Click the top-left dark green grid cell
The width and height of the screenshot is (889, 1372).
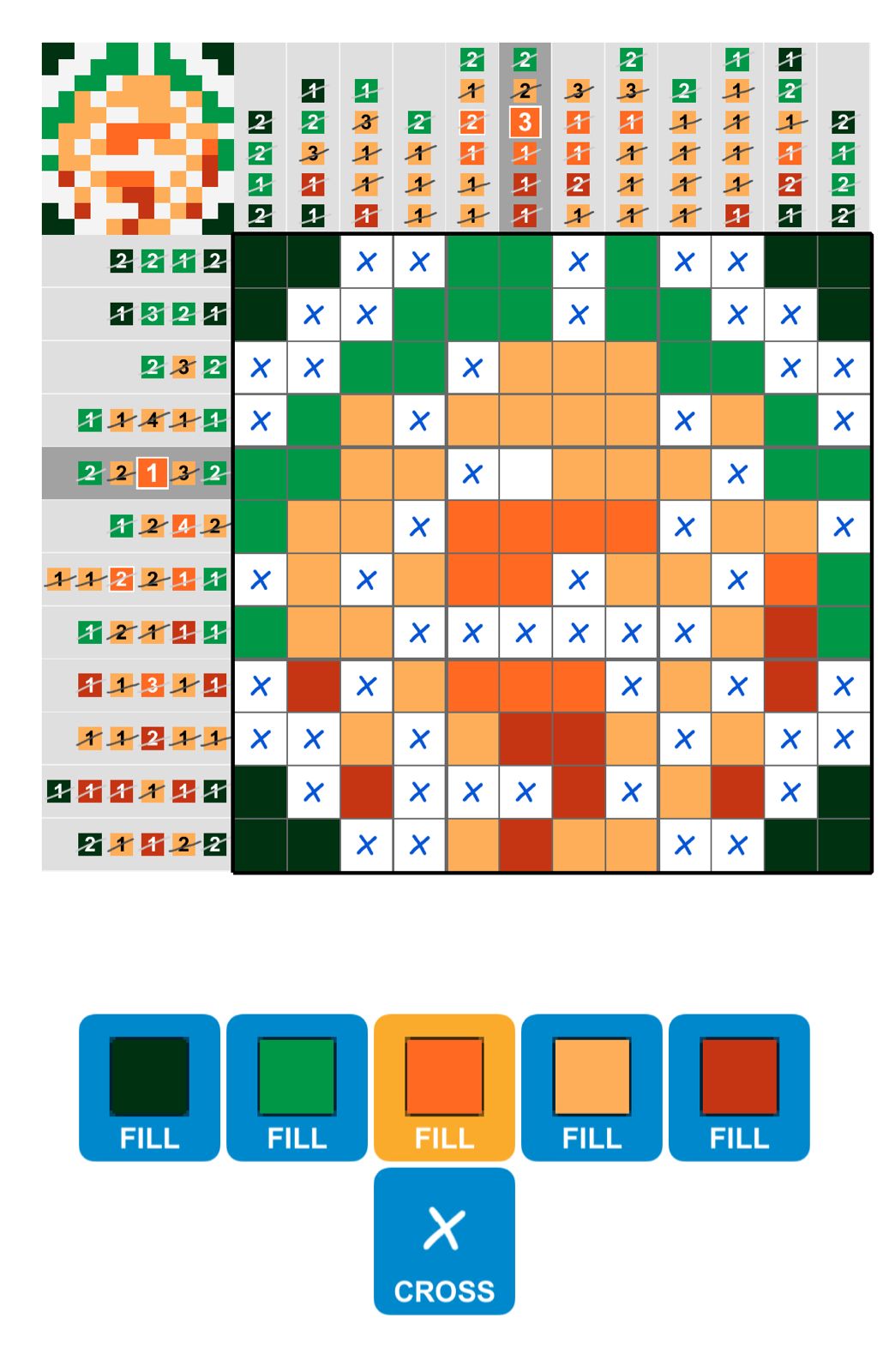[260, 261]
